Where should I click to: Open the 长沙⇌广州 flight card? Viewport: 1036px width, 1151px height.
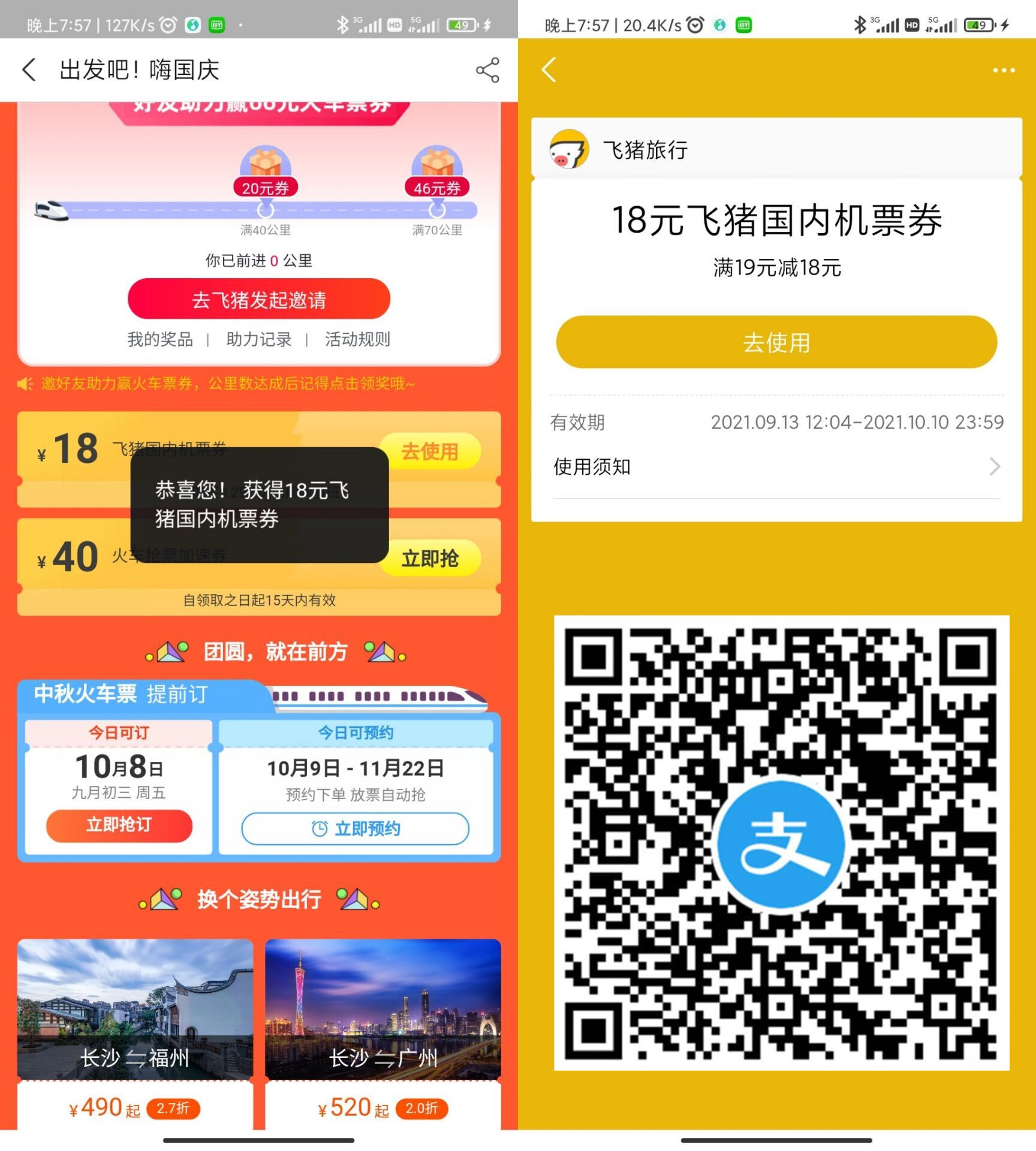pos(383,1031)
